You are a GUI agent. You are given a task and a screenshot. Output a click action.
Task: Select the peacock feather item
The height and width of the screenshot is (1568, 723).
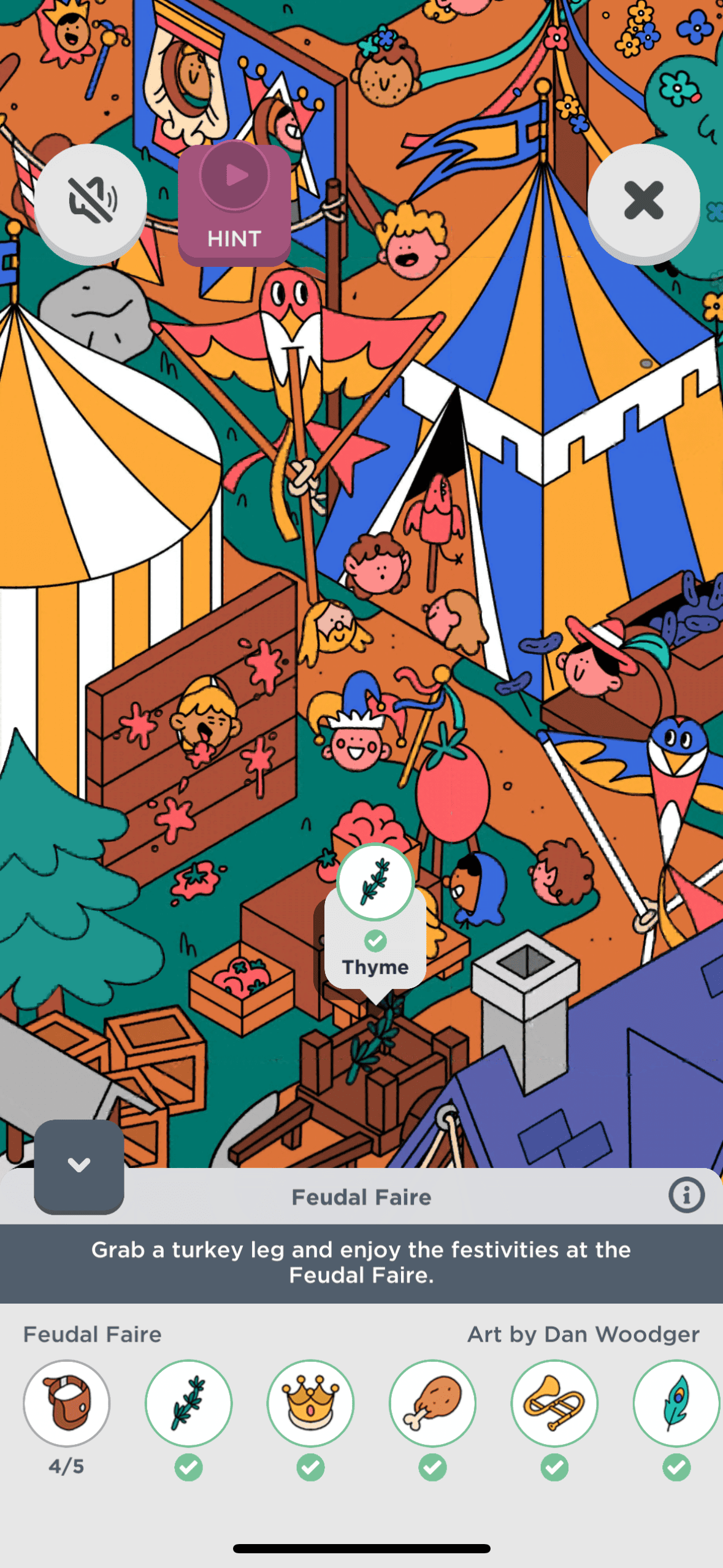point(677,1404)
